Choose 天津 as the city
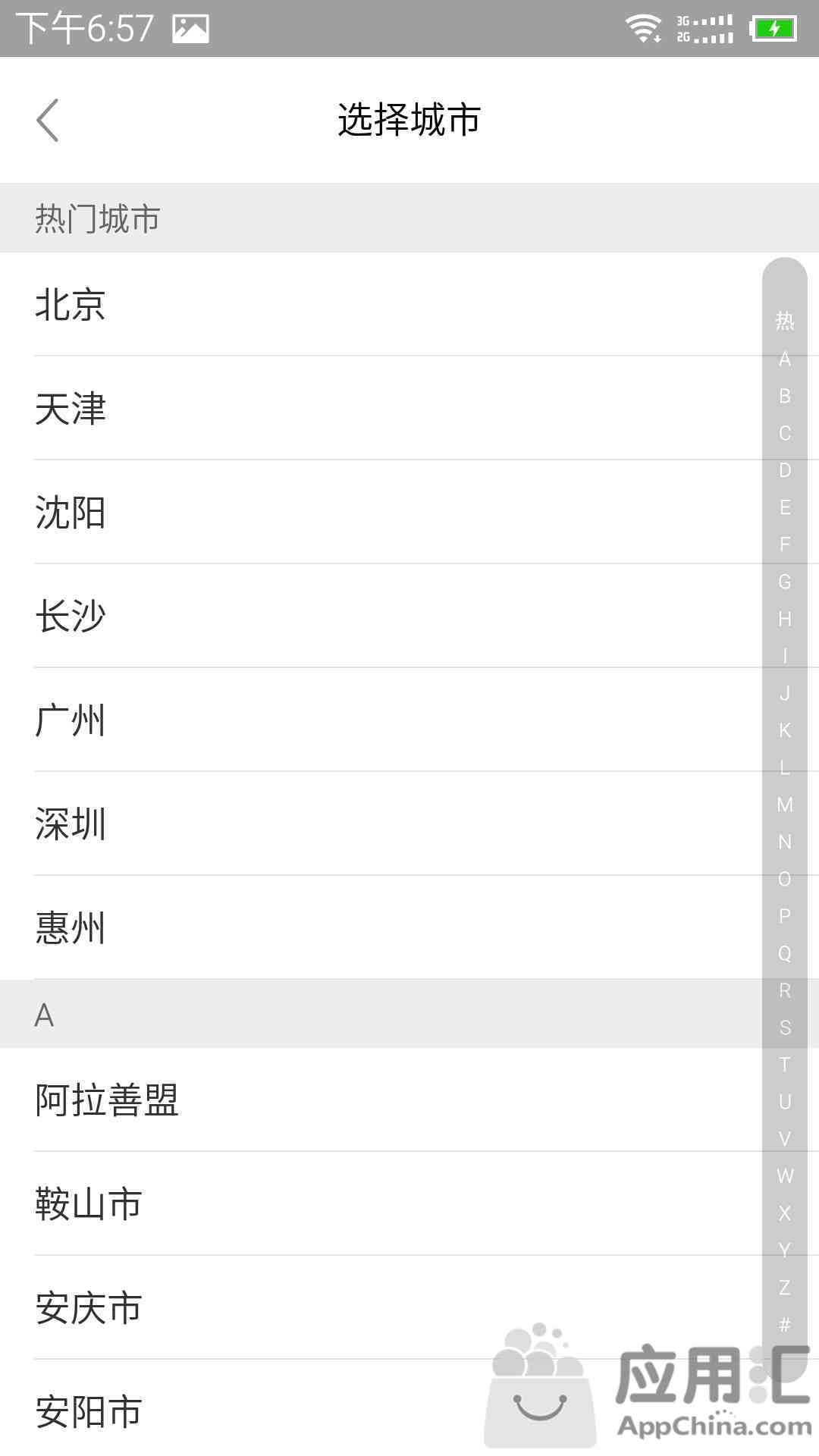Viewport: 819px width, 1456px height. (71, 409)
